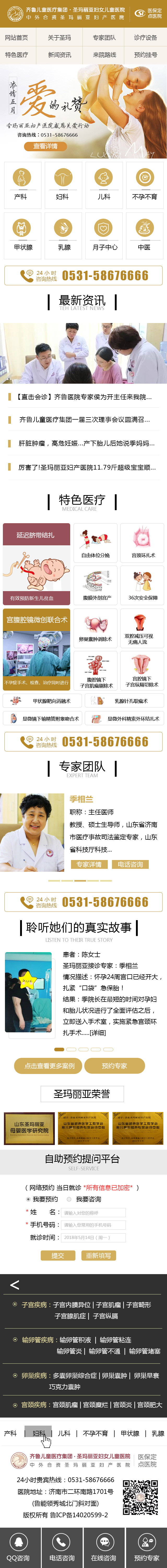The width and height of the screenshot is (167, 1568).
Task: Open 专家详情 for 季相兰
Action: pos(89,864)
